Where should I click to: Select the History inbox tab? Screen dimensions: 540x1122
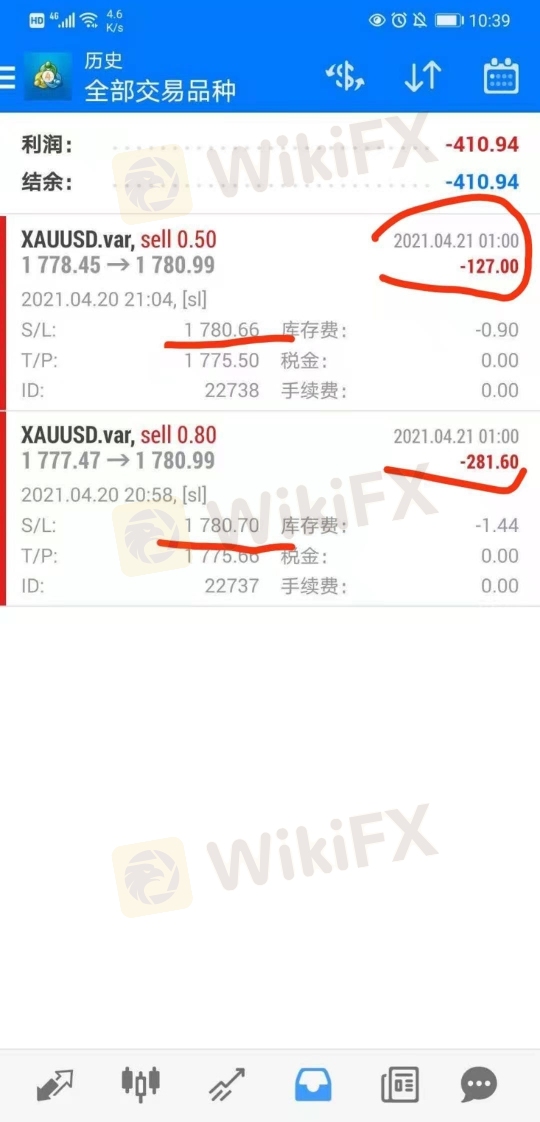(x=313, y=1085)
